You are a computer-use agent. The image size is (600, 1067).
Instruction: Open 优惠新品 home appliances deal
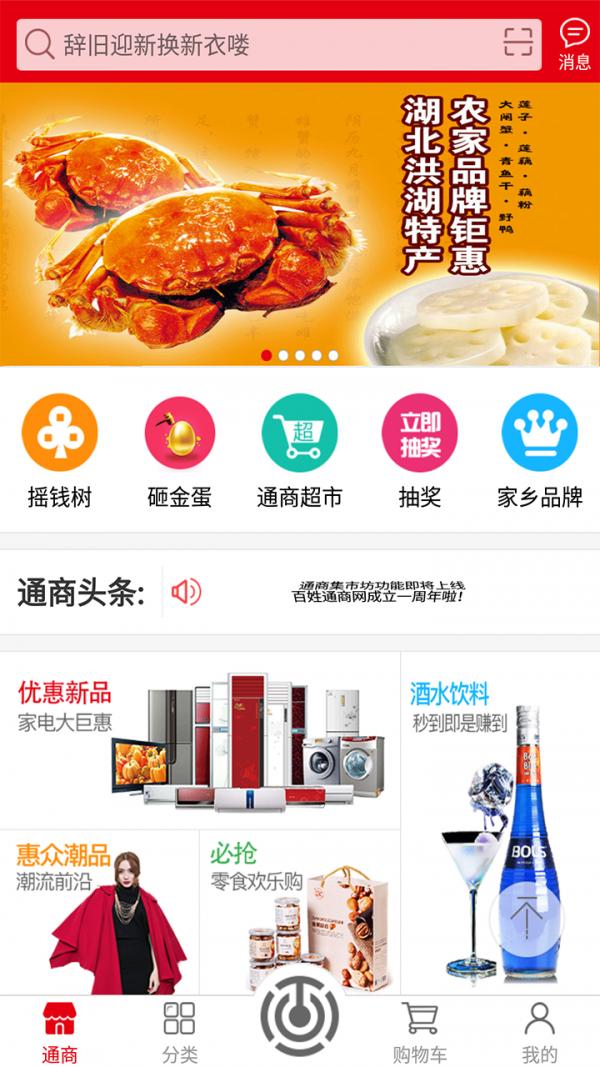click(x=200, y=740)
